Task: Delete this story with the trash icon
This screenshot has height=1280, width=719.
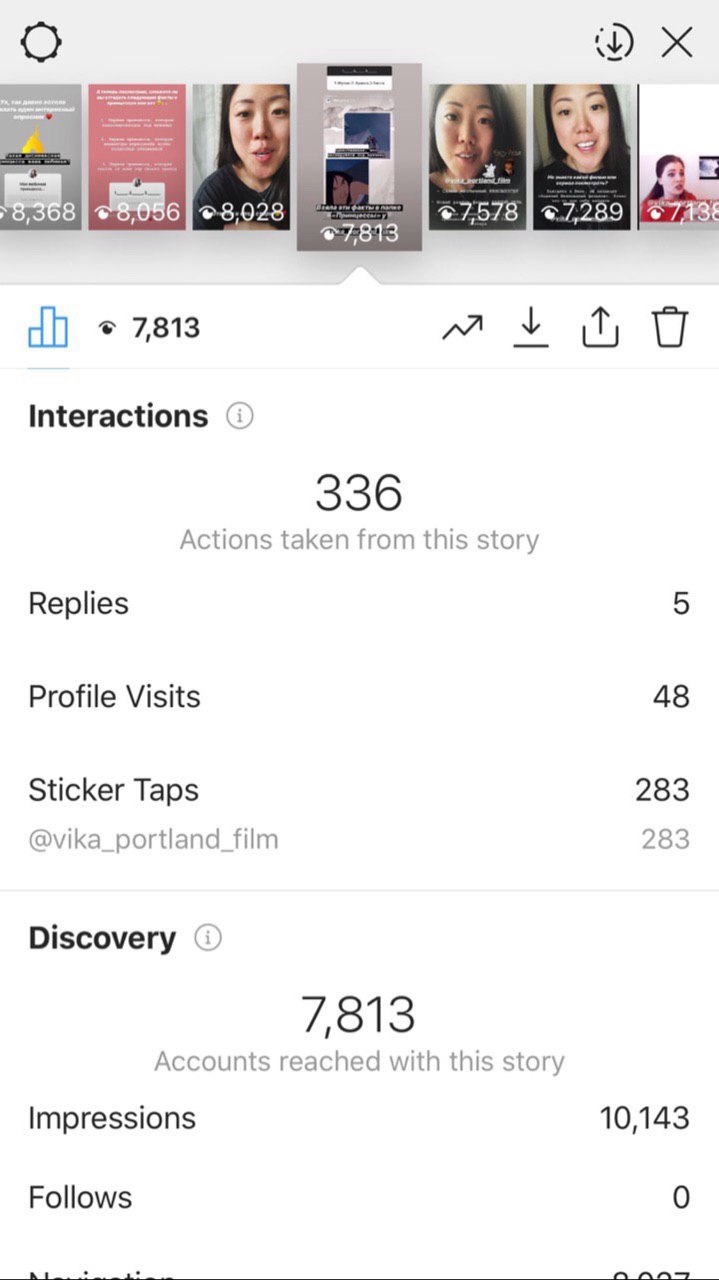Action: tap(670, 327)
